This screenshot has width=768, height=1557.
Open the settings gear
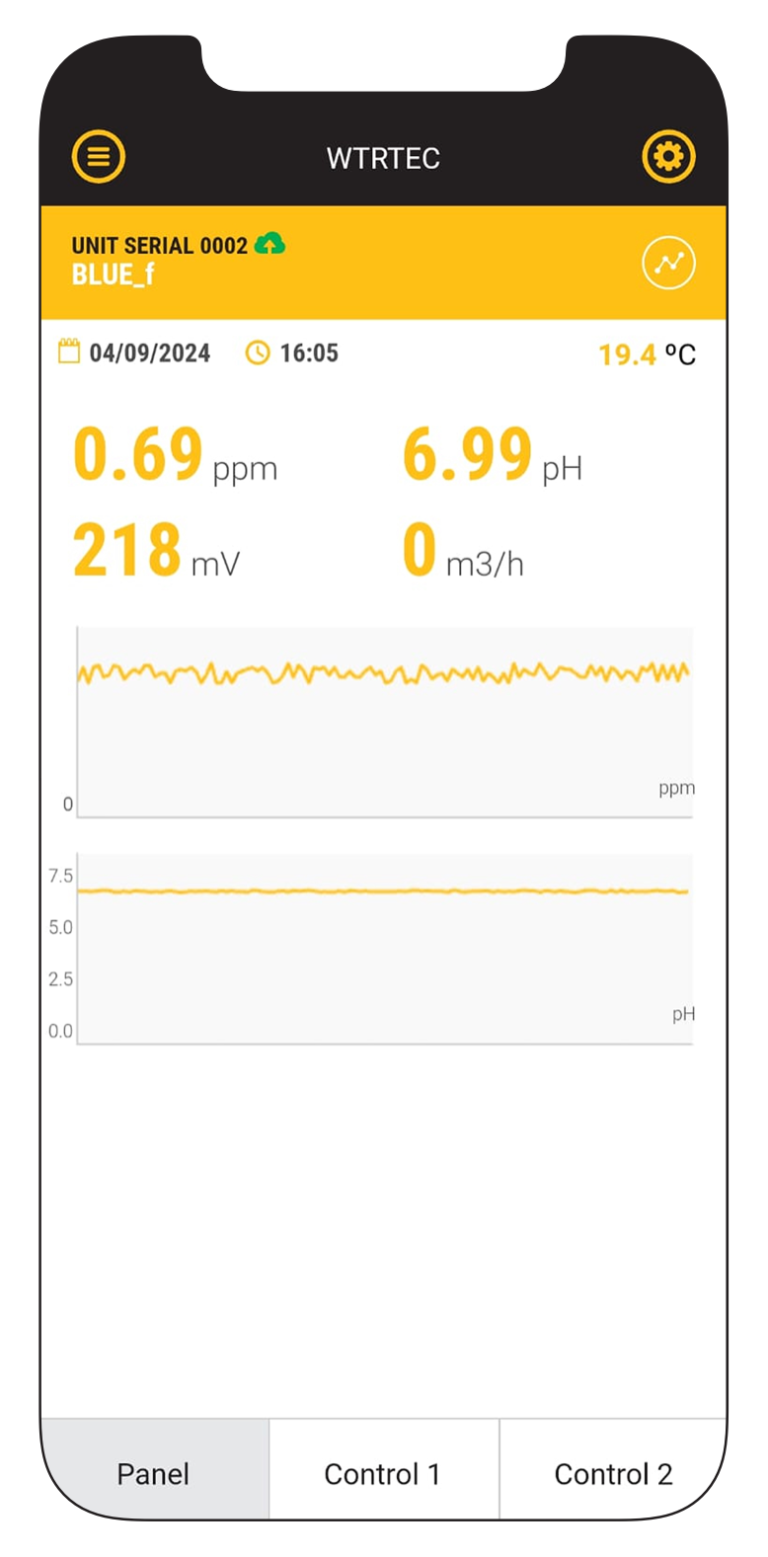[x=668, y=157]
